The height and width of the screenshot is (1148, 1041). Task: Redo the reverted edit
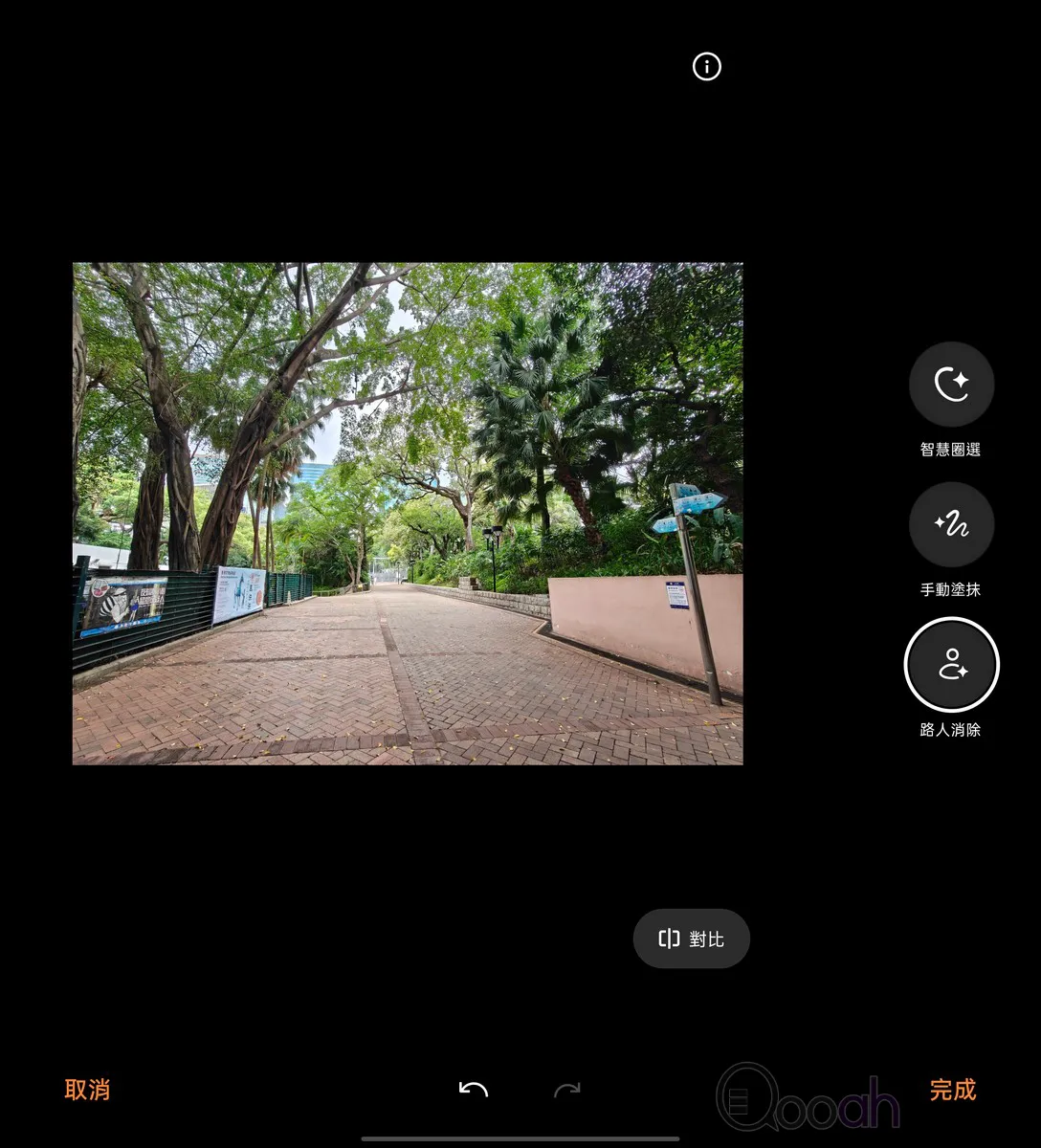tap(567, 1090)
